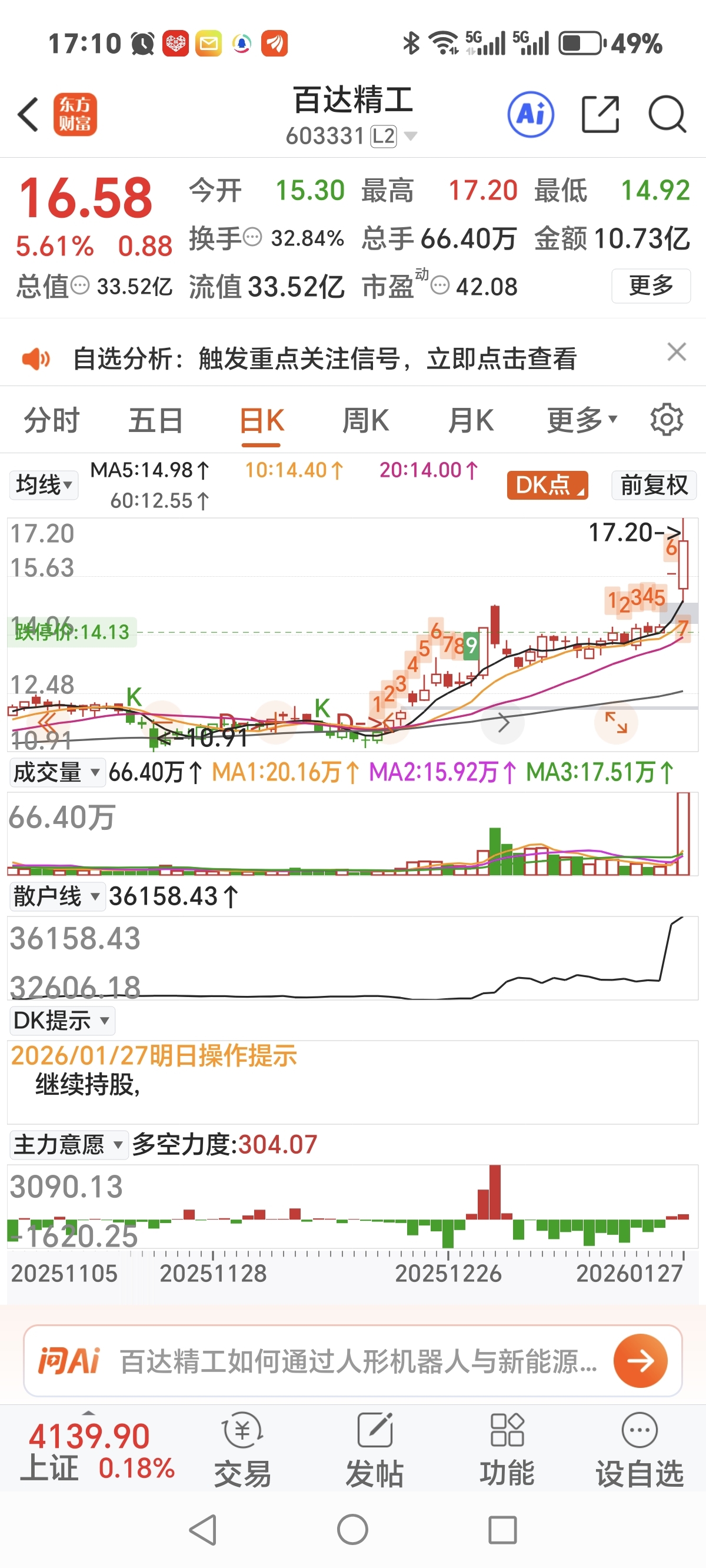706x1568 pixels.
Task: Switch to the 周K chart tab
Action: pyautogui.click(x=365, y=421)
